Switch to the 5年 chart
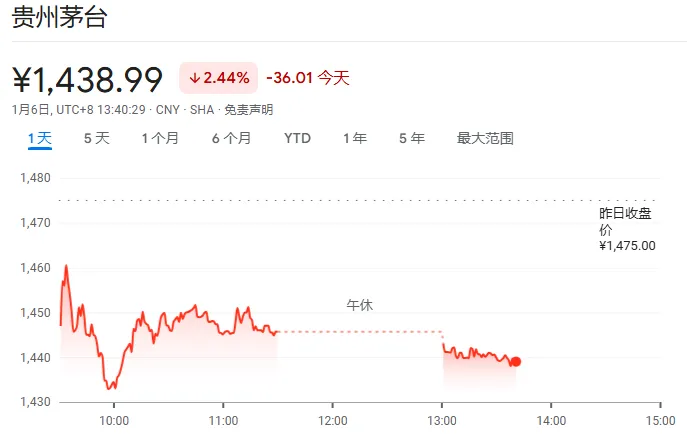This screenshot has width=687, height=444. pos(411,138)
